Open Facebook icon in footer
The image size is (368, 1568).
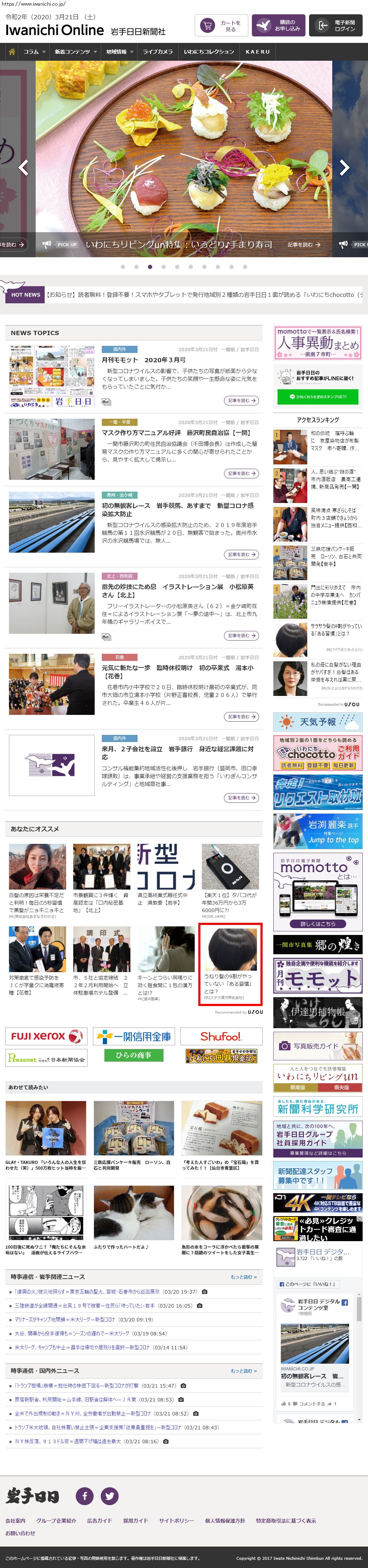(85, 1495)
